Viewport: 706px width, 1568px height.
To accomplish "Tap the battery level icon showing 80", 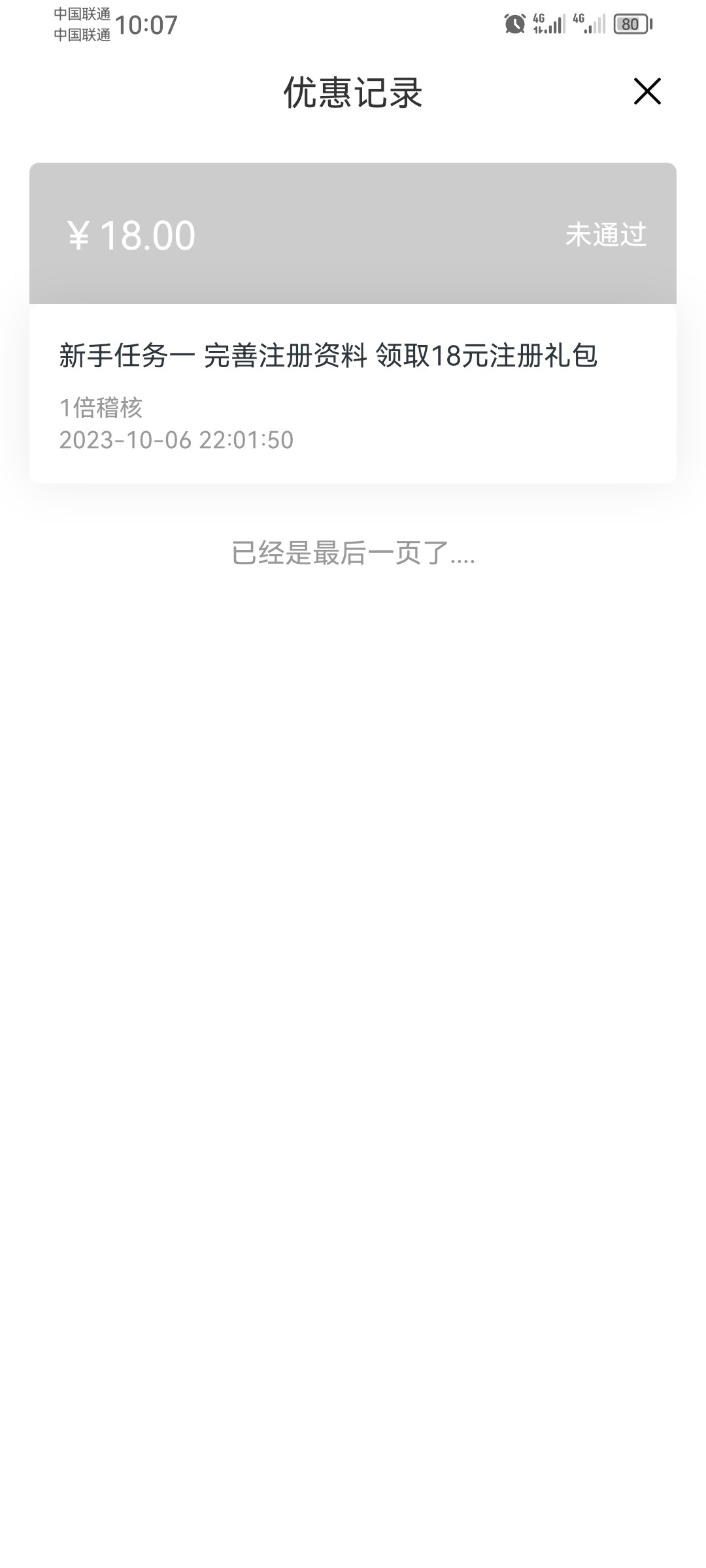I will tap(632, 25).
